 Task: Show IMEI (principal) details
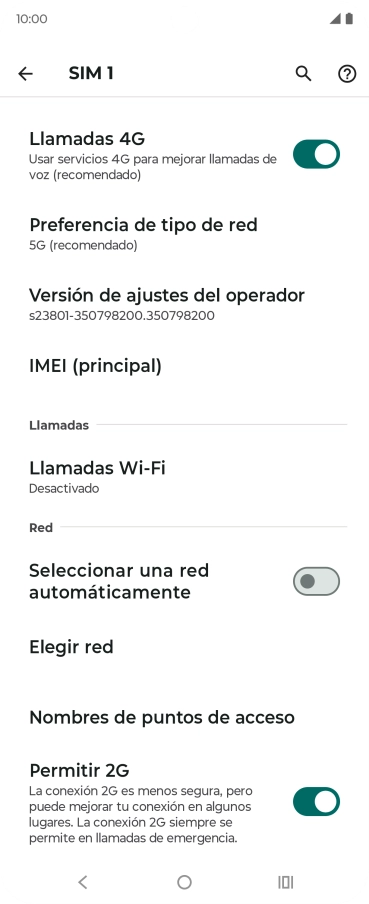[184, 366]
